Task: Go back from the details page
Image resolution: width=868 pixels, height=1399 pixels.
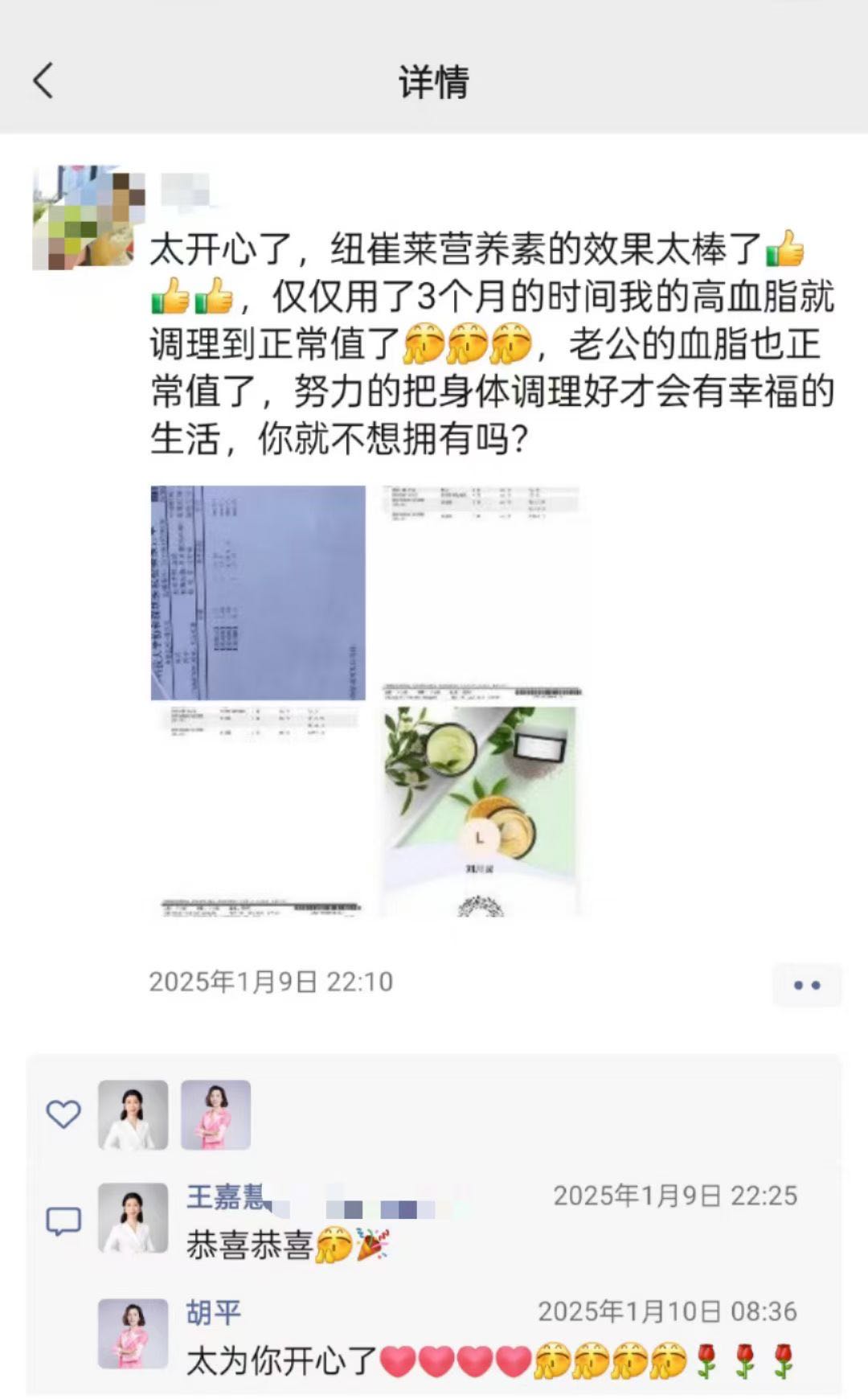Action: tap(43, 81)
